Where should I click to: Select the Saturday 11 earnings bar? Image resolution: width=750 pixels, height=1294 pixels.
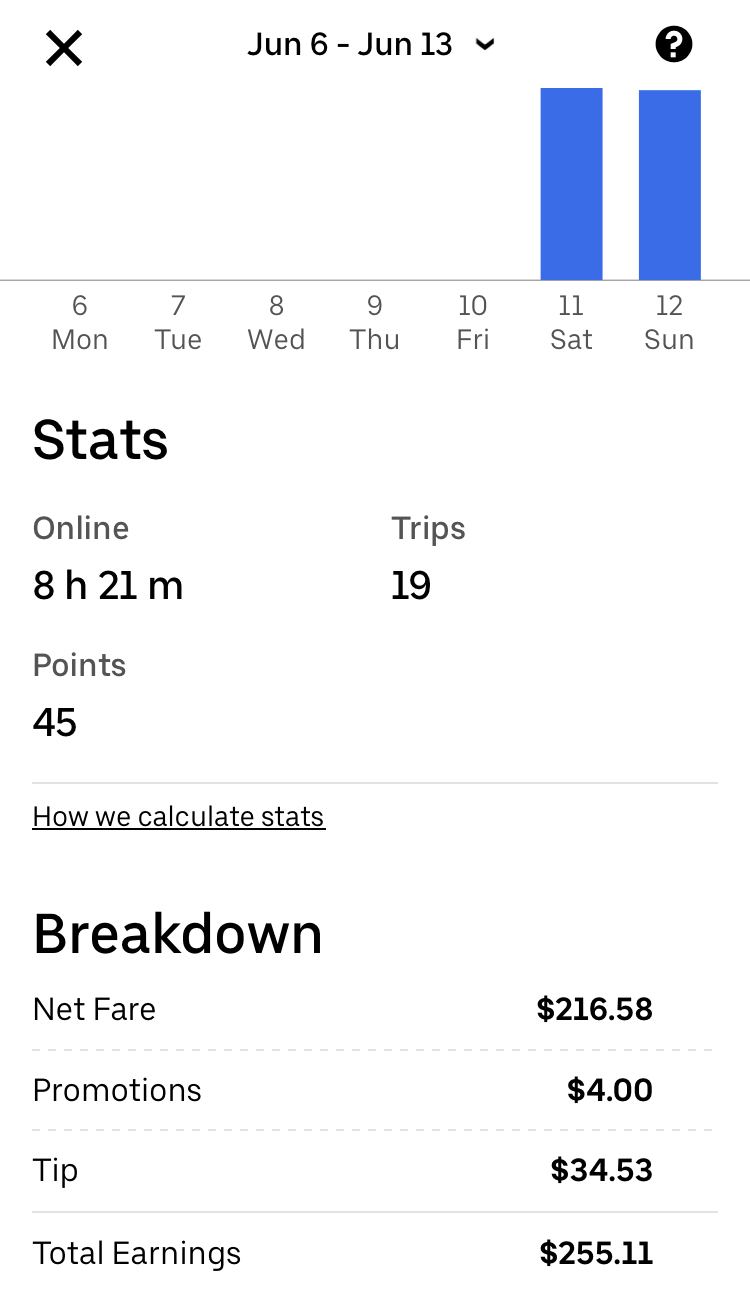(x=571, y=184)
